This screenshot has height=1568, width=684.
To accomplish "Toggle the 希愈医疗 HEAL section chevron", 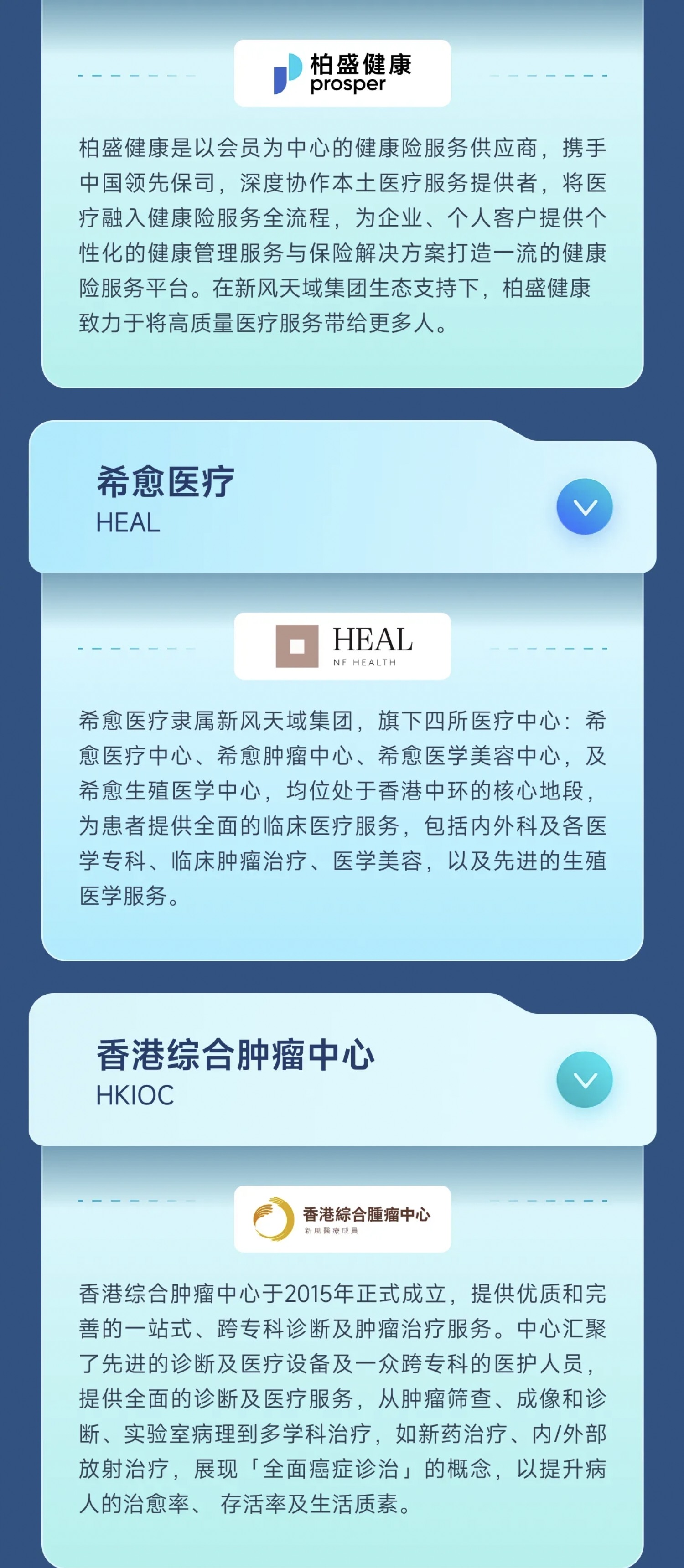I will (x=584, y=506).
